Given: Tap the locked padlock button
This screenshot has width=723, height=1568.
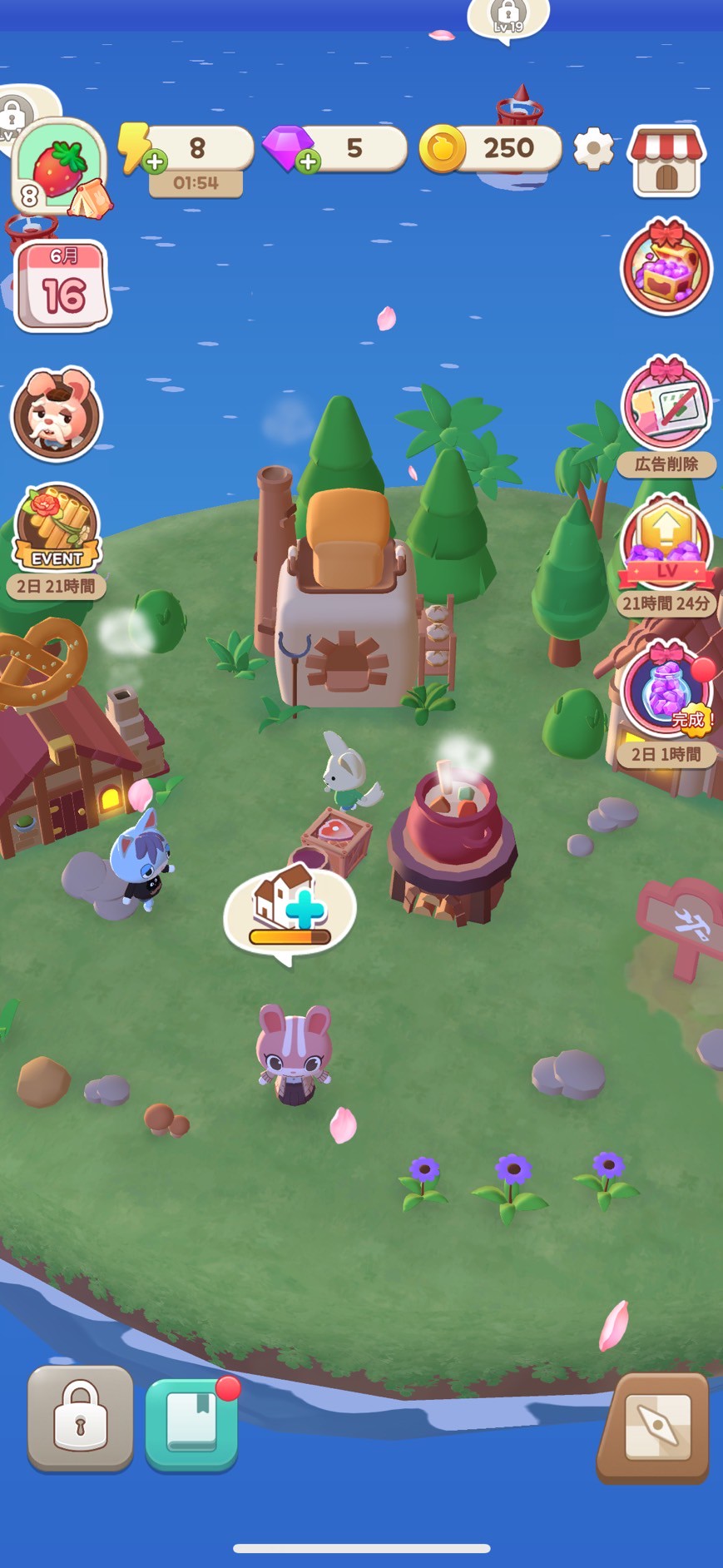Looking at the screenshot, I should point(81,1419).
